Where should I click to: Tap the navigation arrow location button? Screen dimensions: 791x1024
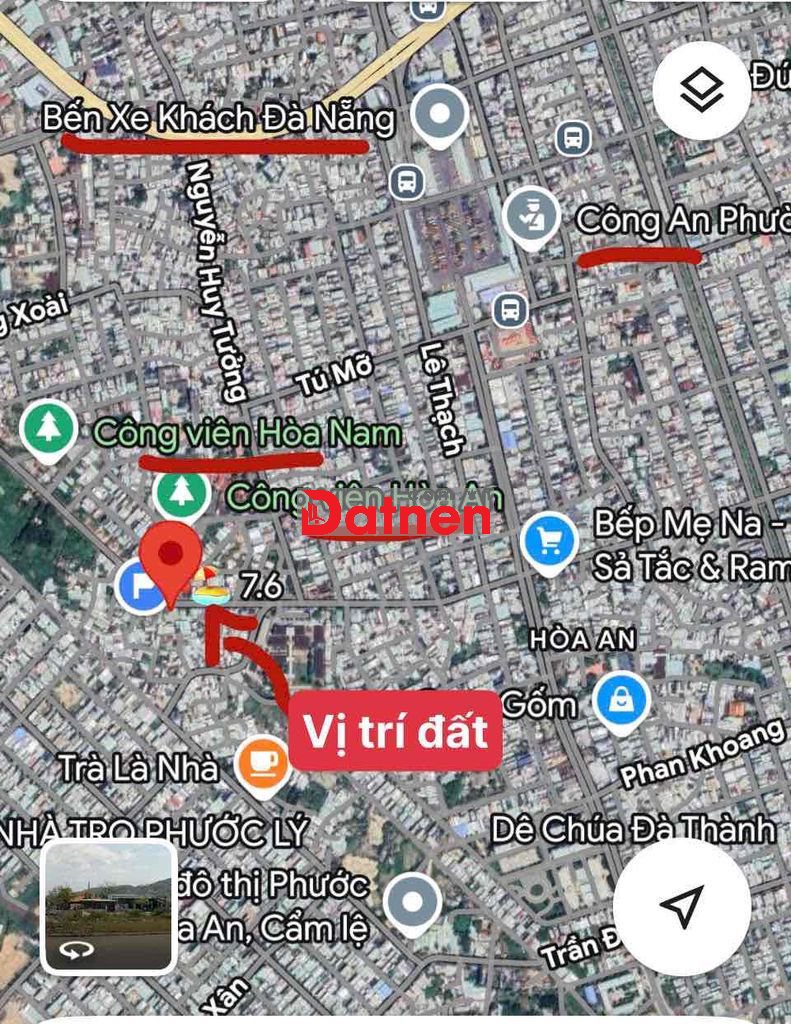tap(681, 906)
